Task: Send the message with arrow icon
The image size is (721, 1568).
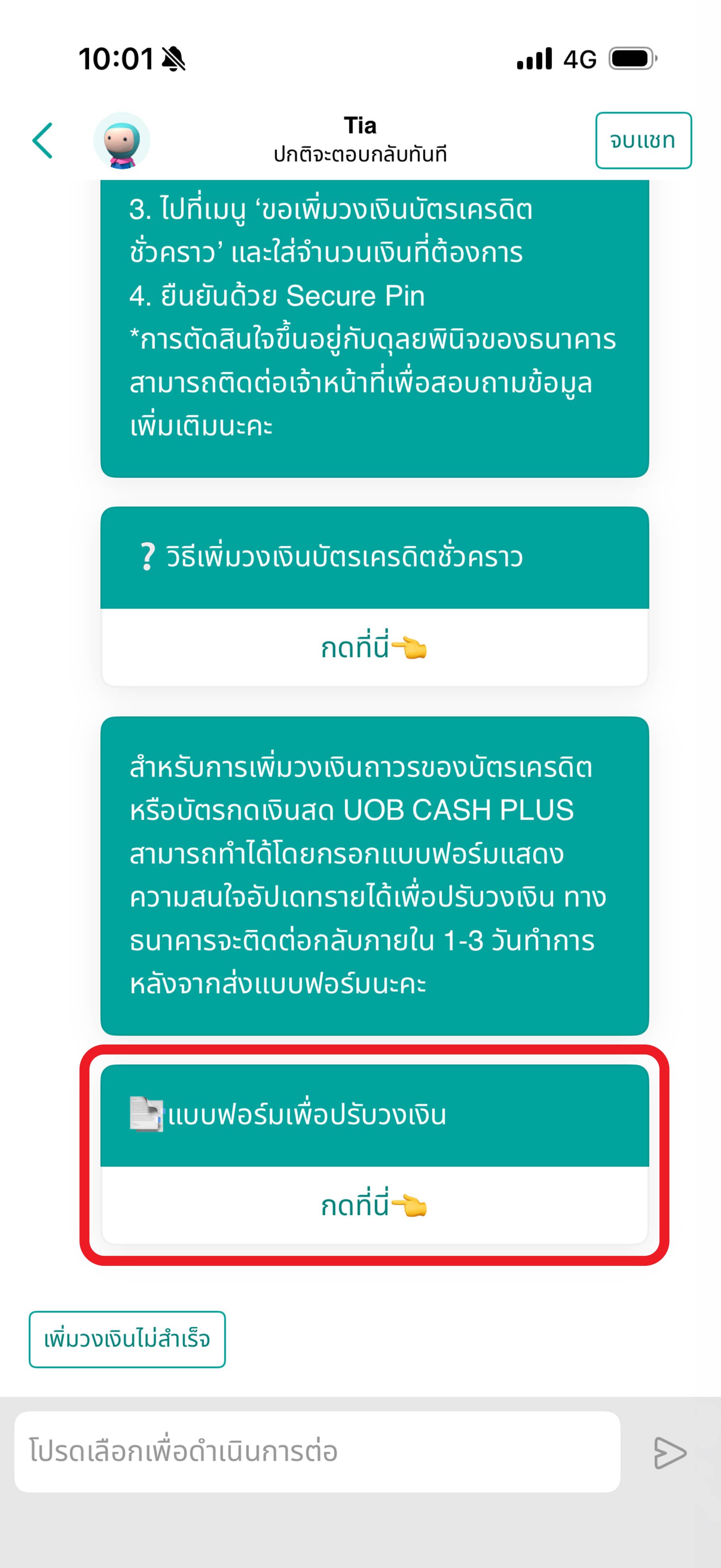Action: coord(669,1452)
